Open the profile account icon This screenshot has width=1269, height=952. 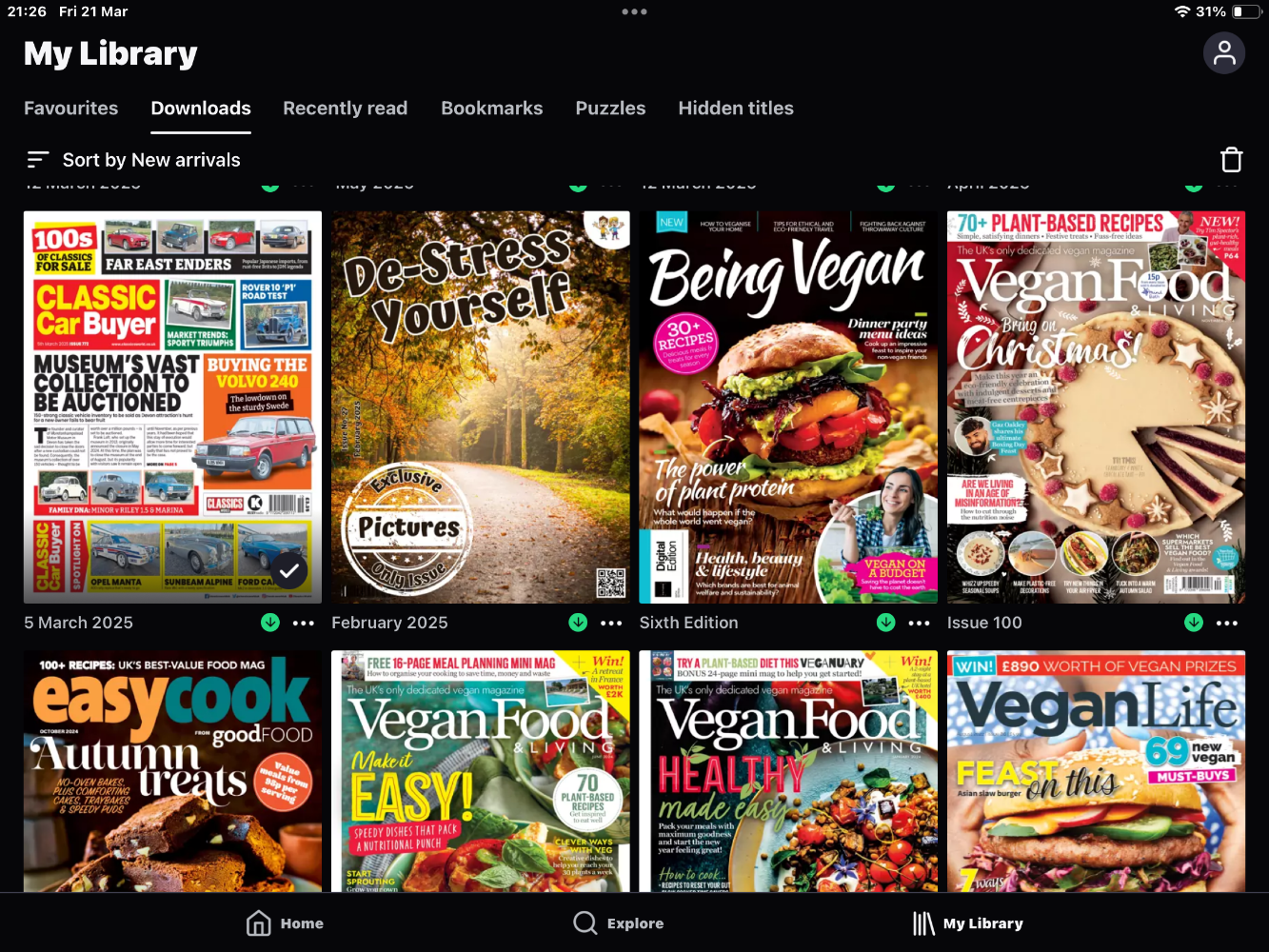tap(1224, 53)
